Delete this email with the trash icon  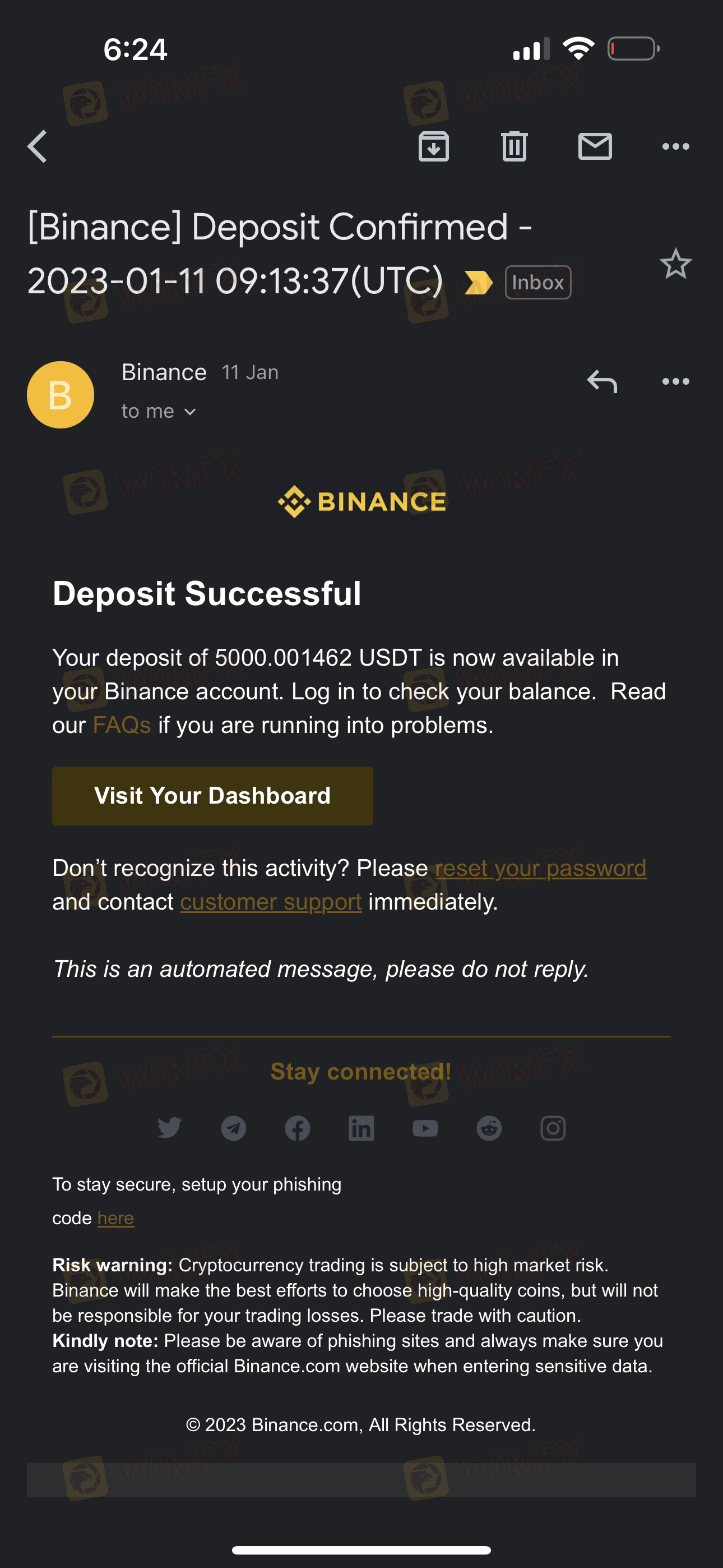point(515,146)
